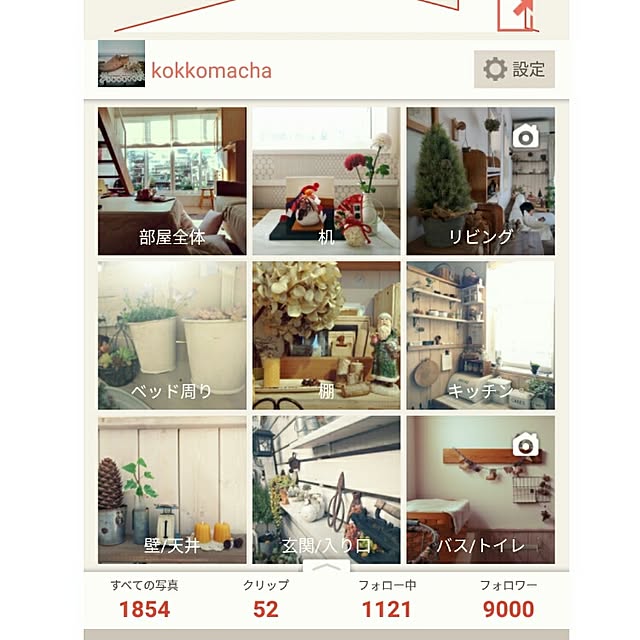Open the バス/トイレ photo category
This screenshot has height=640, width=640.
pyautogui.click(x=480, y=490)
